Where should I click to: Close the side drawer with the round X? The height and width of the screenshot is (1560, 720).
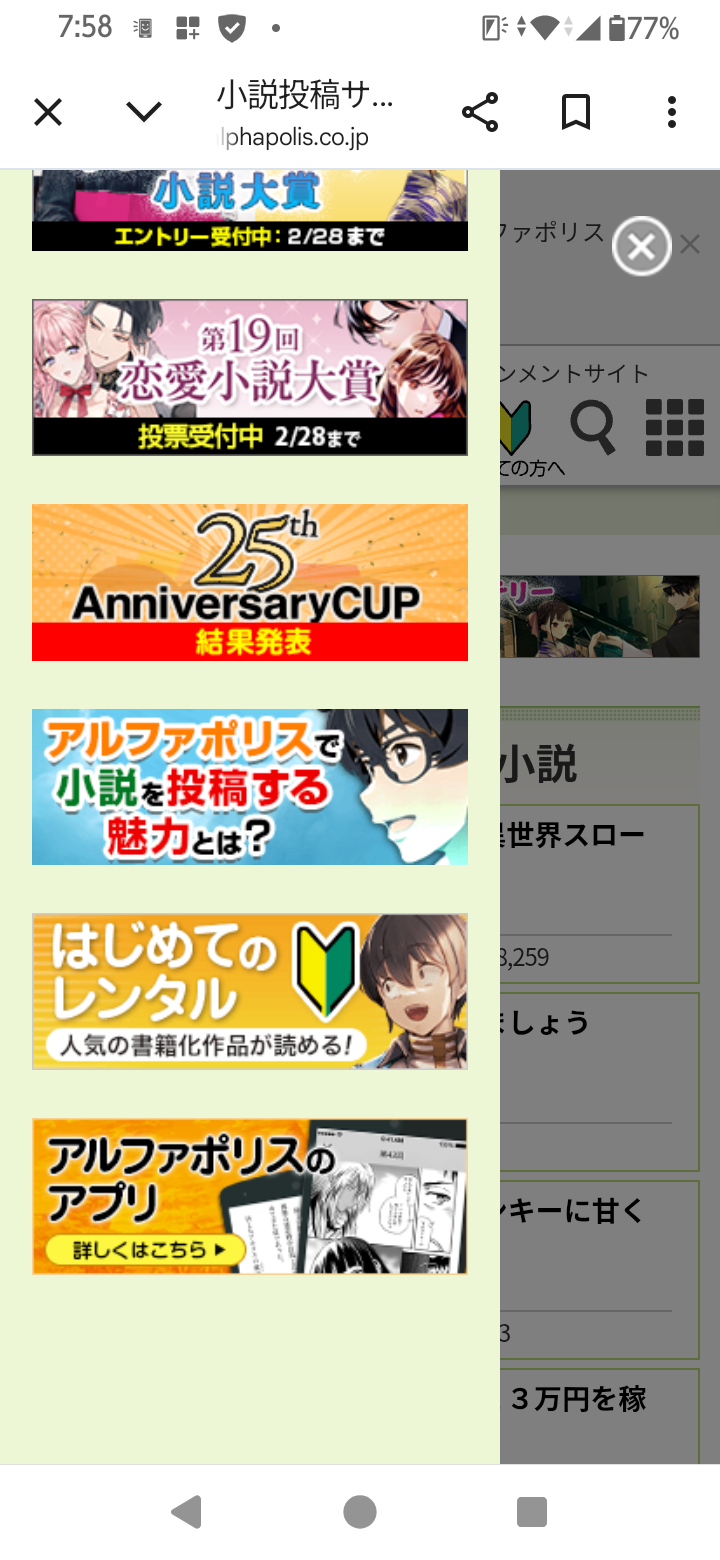click(x=641, y=246)
